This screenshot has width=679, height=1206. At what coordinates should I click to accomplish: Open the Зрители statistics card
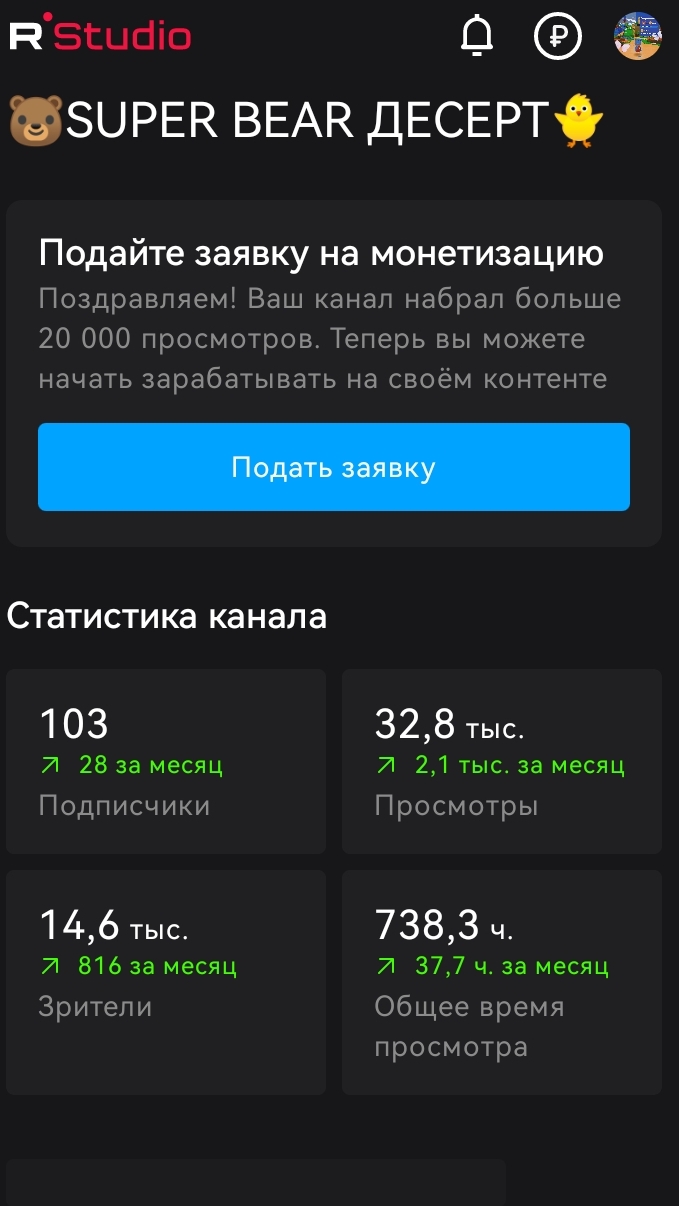pos(166,981)
